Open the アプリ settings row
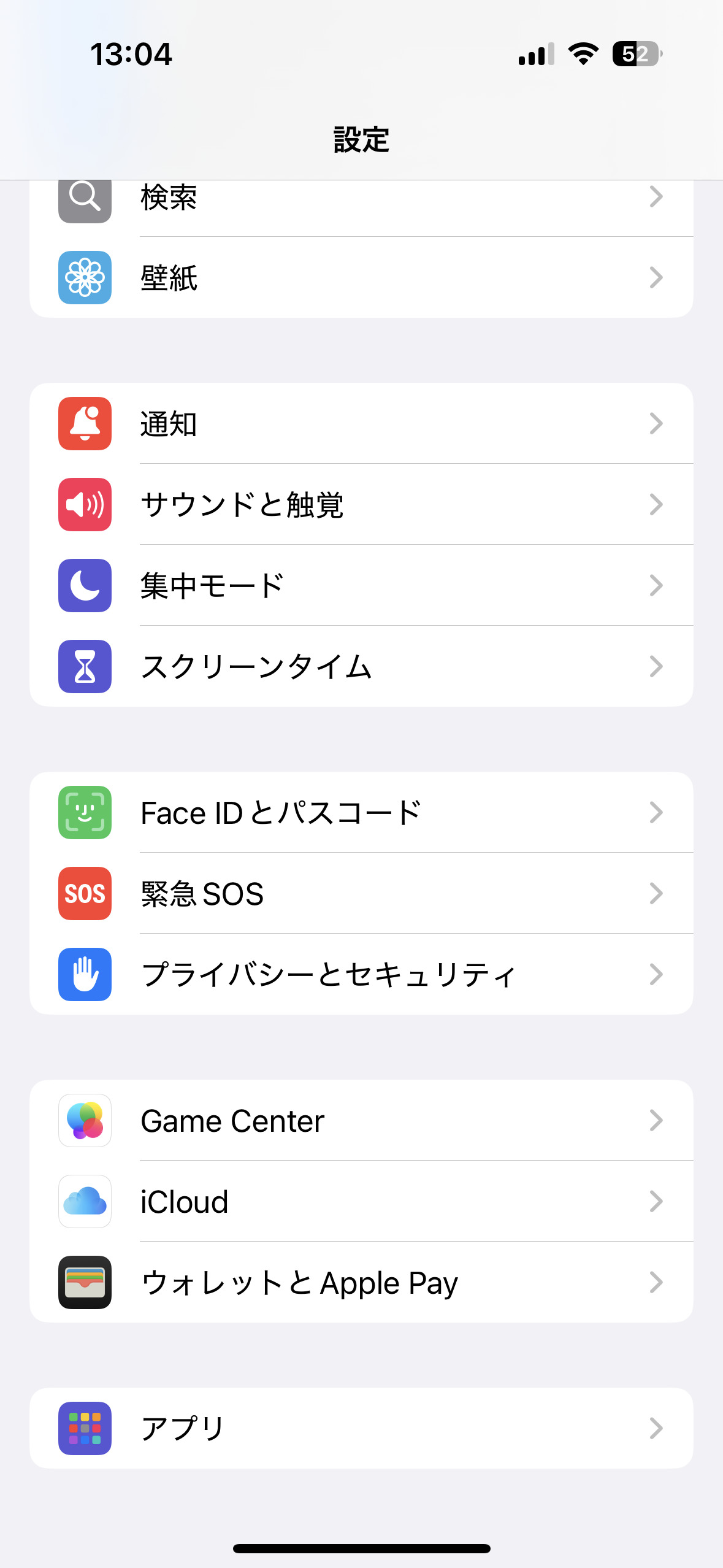The height and width of the screenshot is (1568, 723). click(361, 1428)
